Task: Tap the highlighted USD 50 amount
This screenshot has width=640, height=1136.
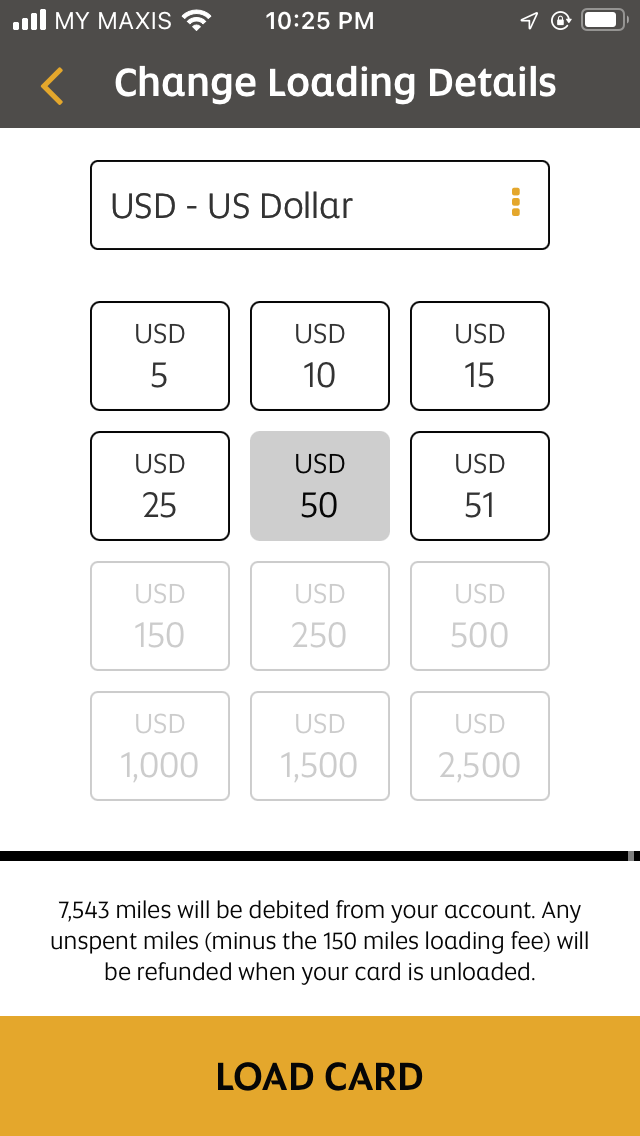Action: (320, 486)
